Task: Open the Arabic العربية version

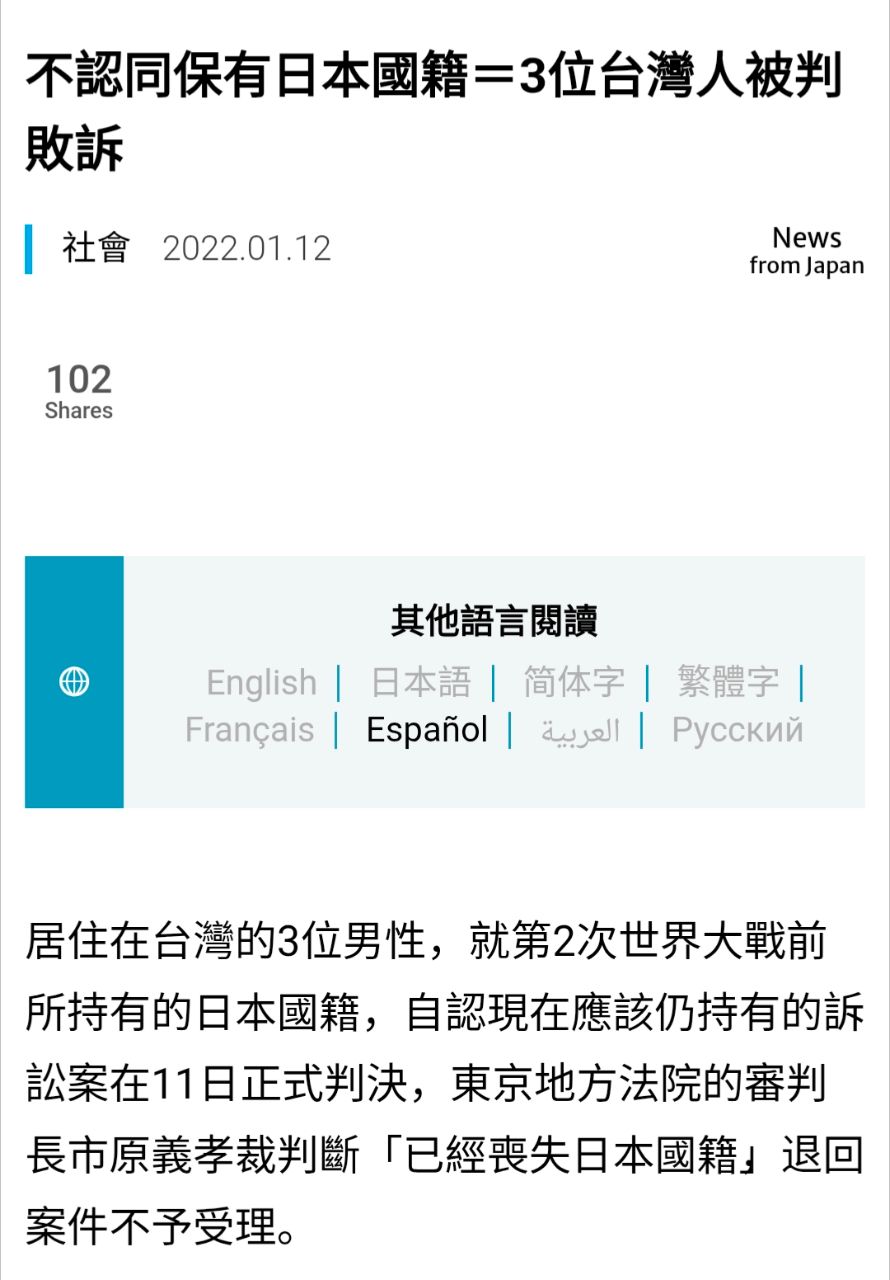Action: tap(580, 732)
